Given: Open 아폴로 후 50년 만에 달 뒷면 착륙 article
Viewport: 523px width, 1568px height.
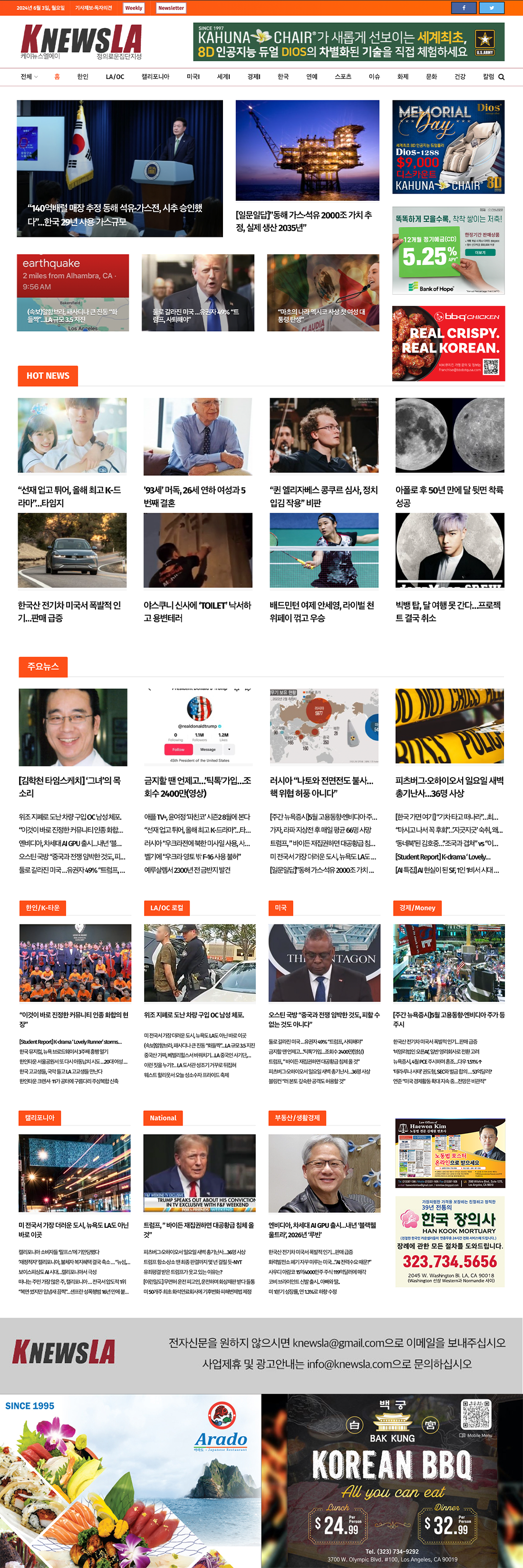Looking at the screenshot, I should click(449, 496).
